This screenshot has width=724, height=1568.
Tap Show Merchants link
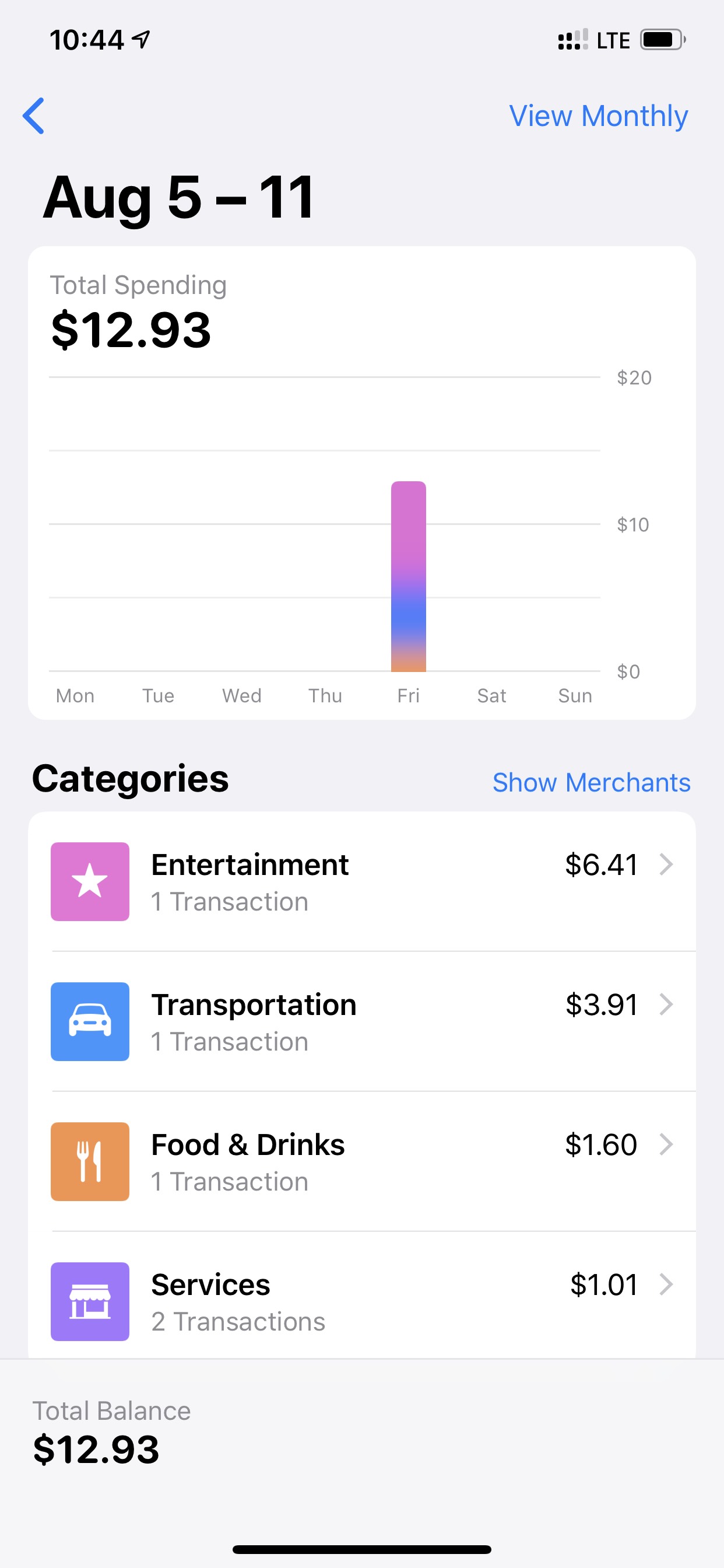pyautogui.click(x=591, y=782)
